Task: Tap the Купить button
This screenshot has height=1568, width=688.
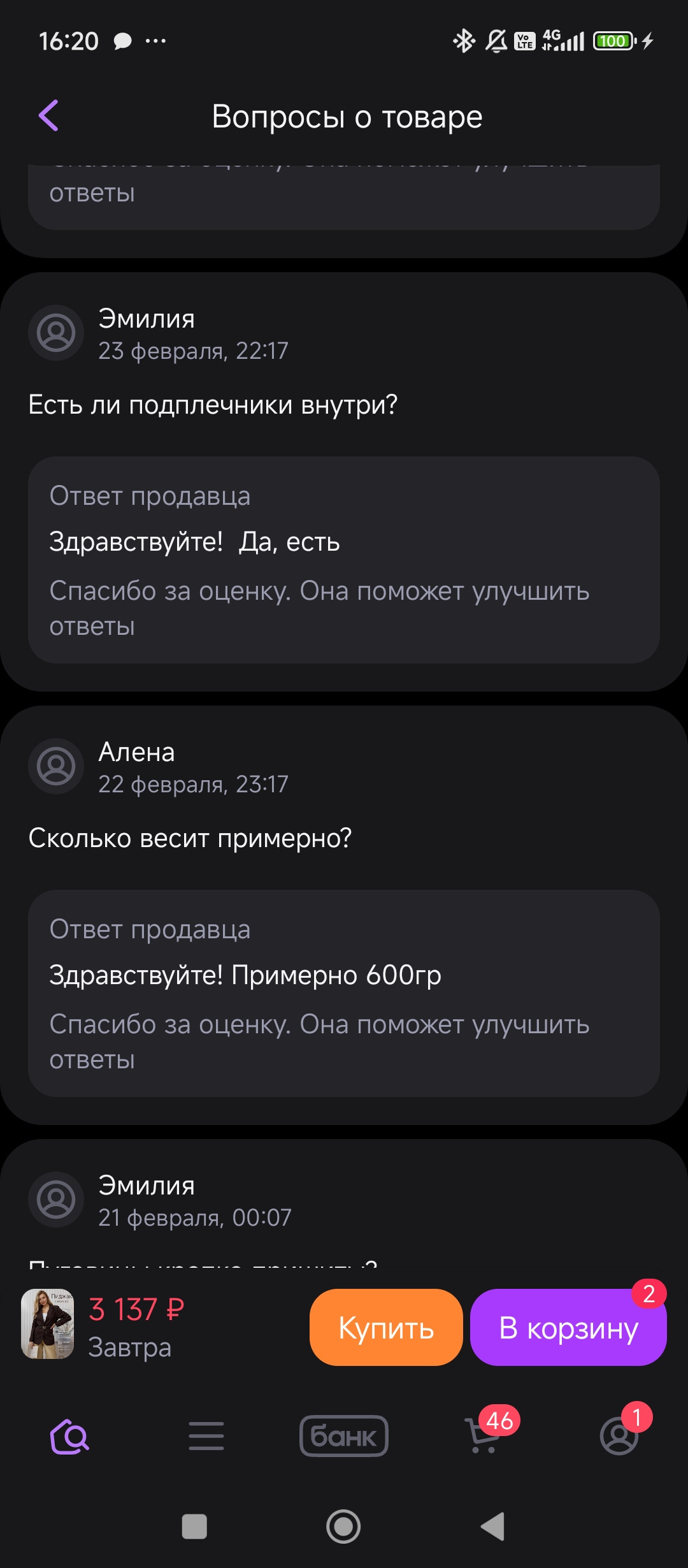Action: pyautogui.click(x=386, y=1327)
